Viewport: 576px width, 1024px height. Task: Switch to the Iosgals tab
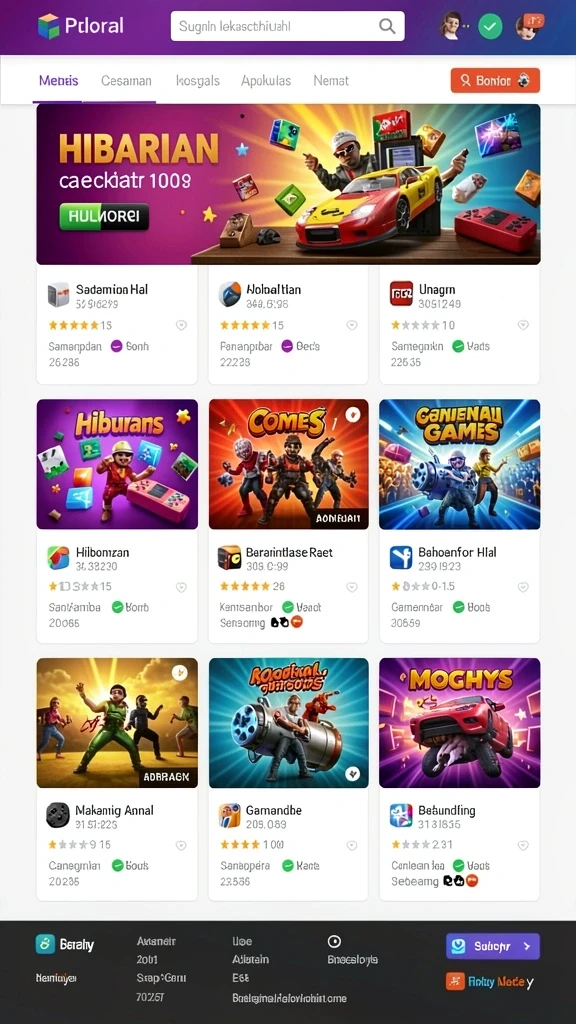point(197,81)
